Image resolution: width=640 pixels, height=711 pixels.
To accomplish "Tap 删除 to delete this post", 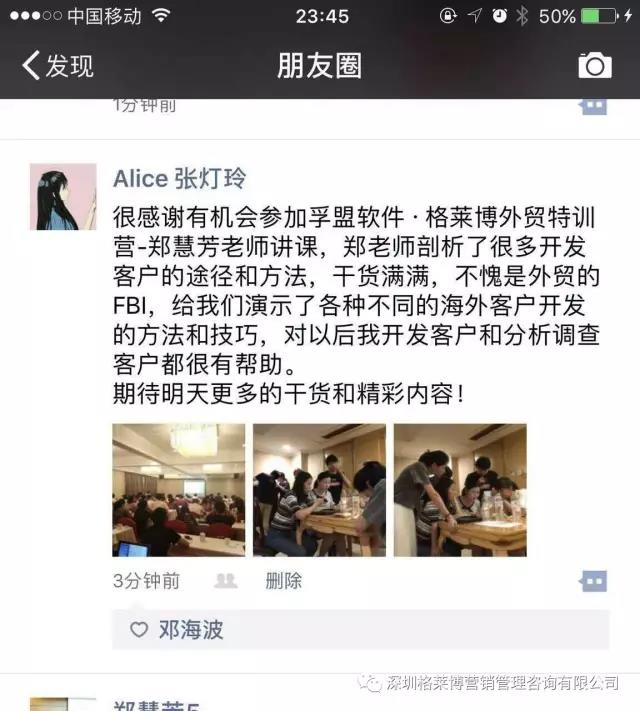I will (283, 580).
